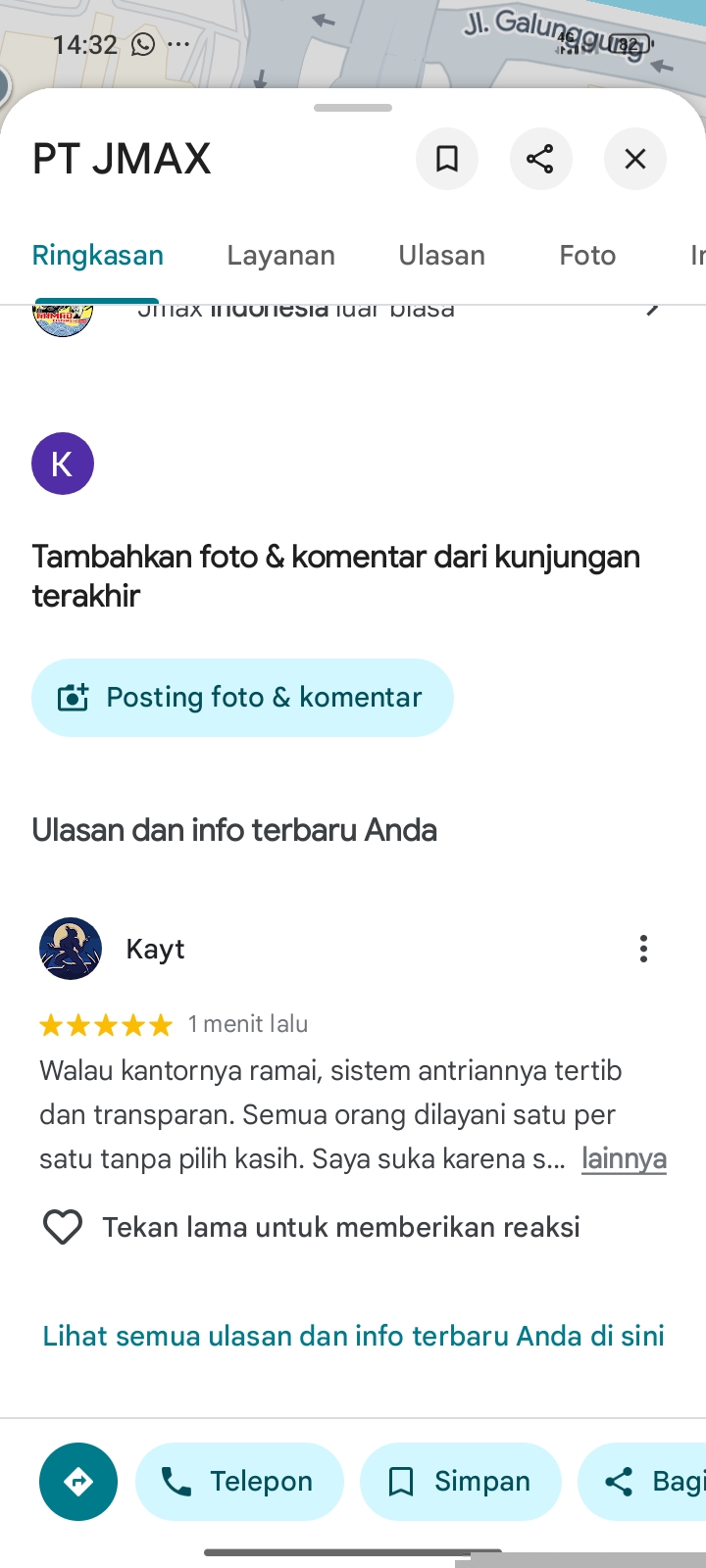Image resolution: width=706 pixels, height=1568 pixels.
Task: Close the PT JMAX place sheet
Action: 635,159
